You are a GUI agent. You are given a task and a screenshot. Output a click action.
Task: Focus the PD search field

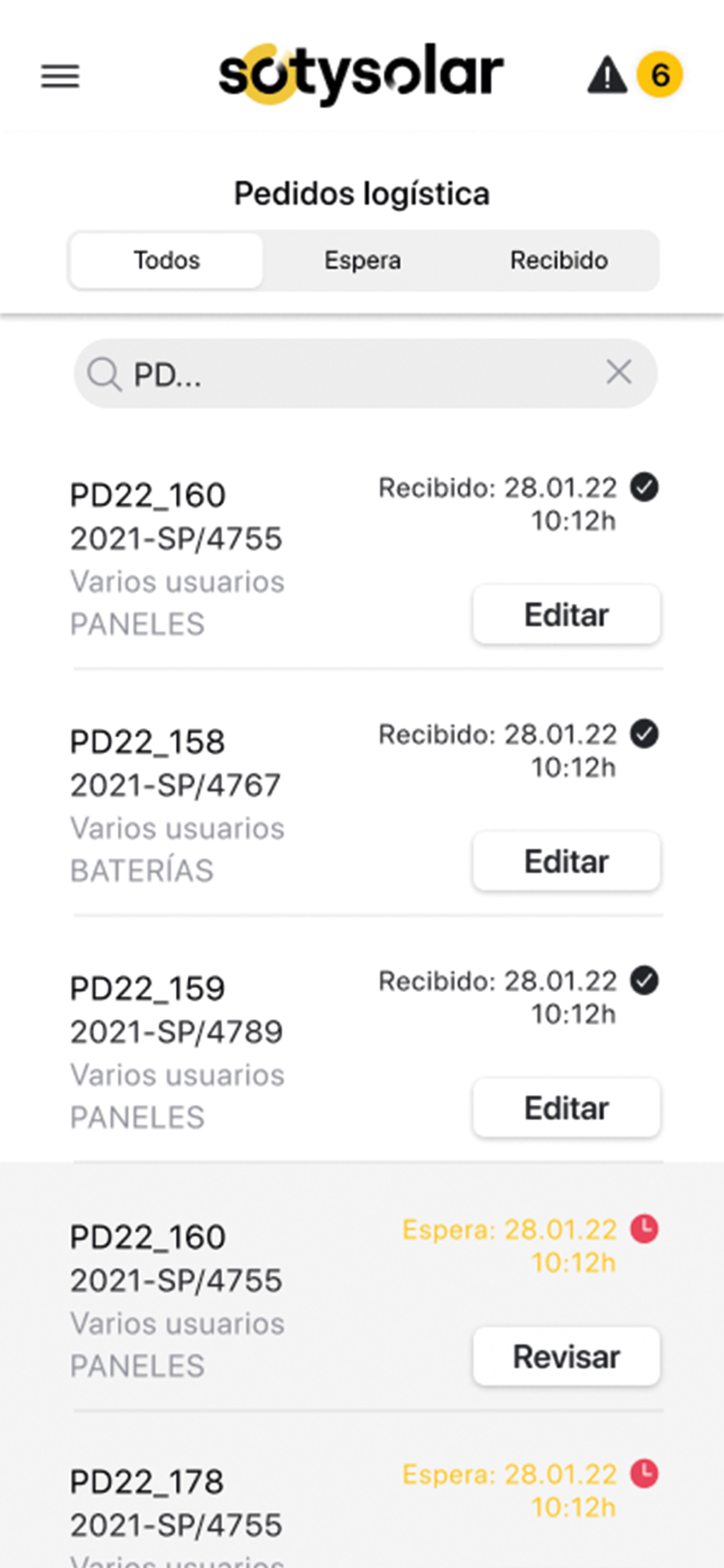(x=365, y=373)
